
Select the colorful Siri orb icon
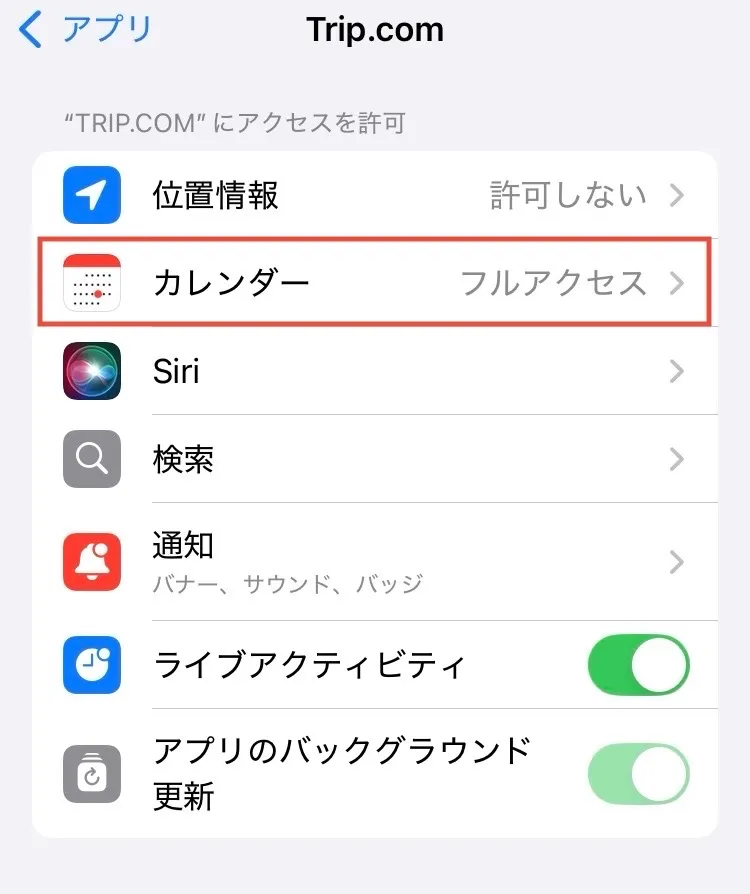91,371
